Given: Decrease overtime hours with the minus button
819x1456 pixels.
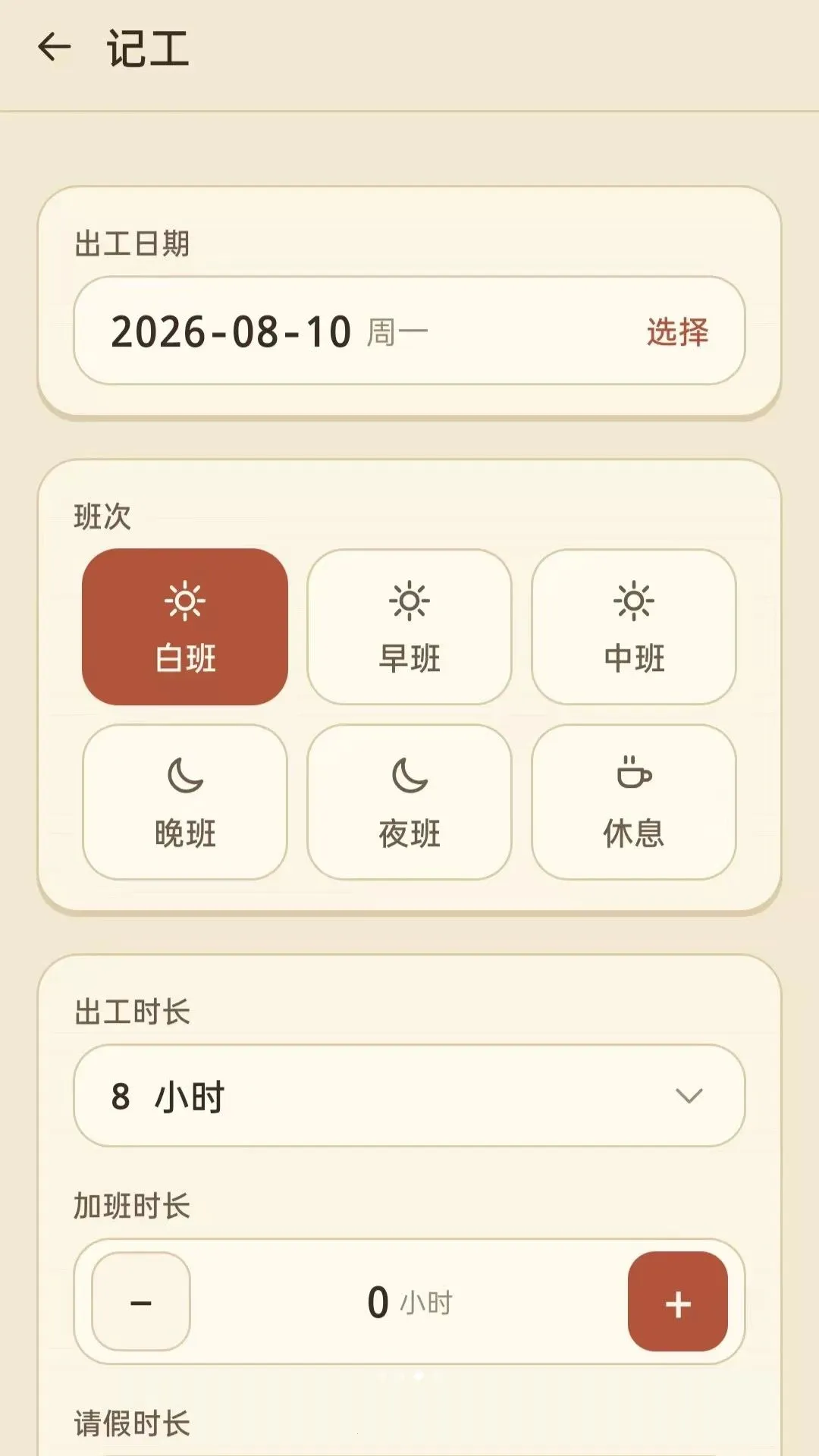Looking at the screenshot, I should (141, 1301).
